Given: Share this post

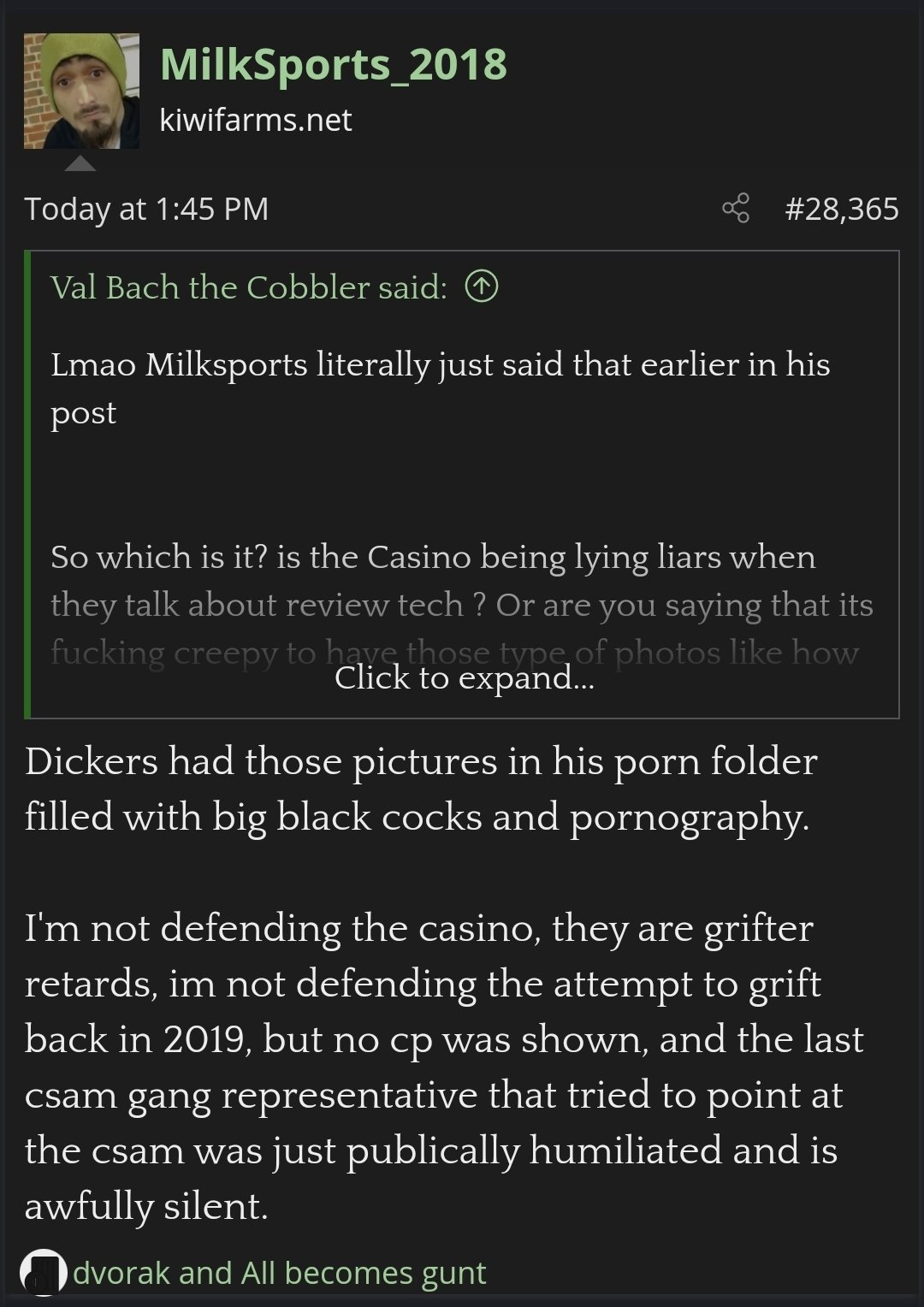Looking at the screenshot, I should click(x=735, y=209).
